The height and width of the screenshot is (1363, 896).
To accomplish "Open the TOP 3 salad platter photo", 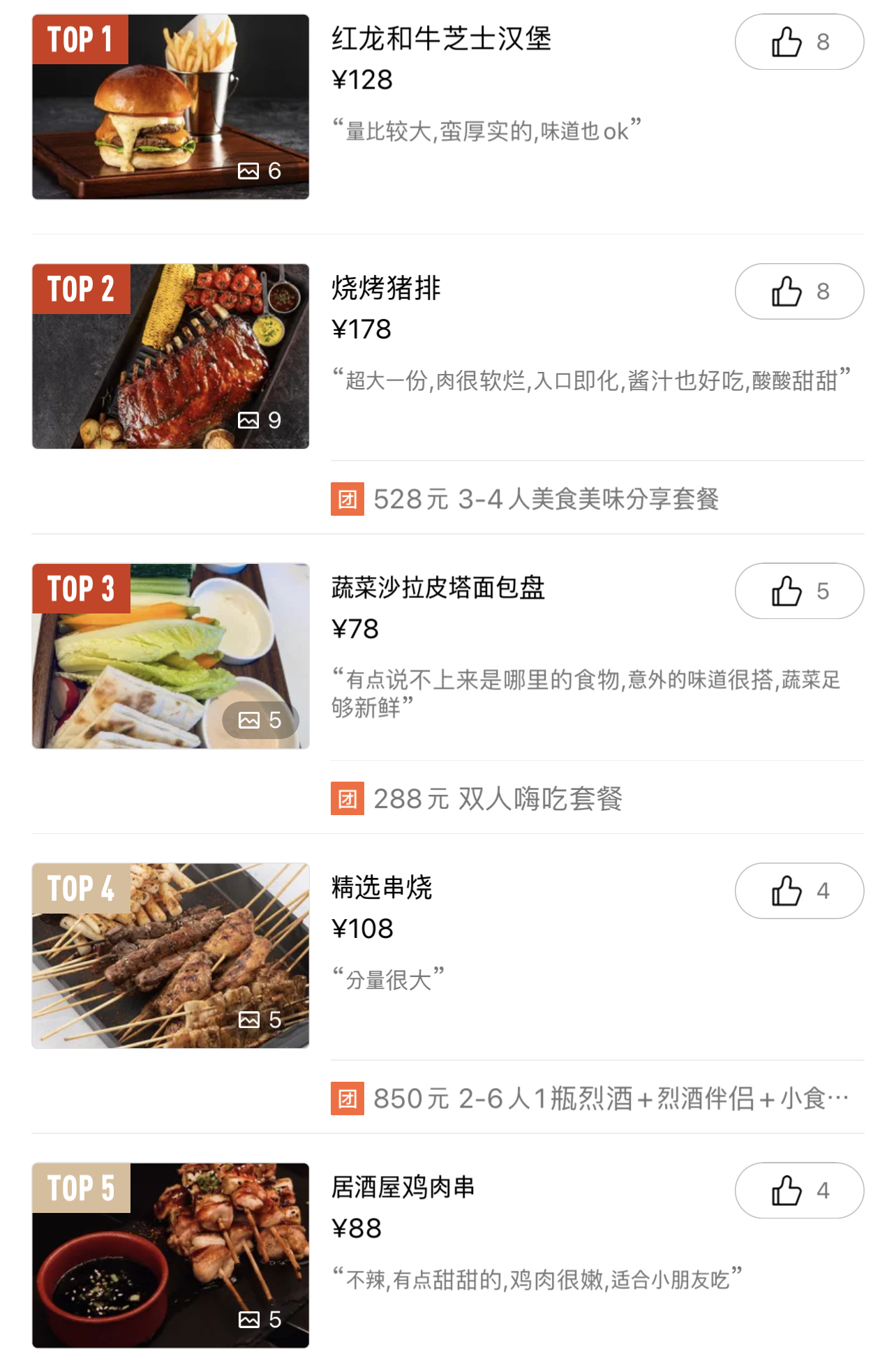I will point(170,656).
